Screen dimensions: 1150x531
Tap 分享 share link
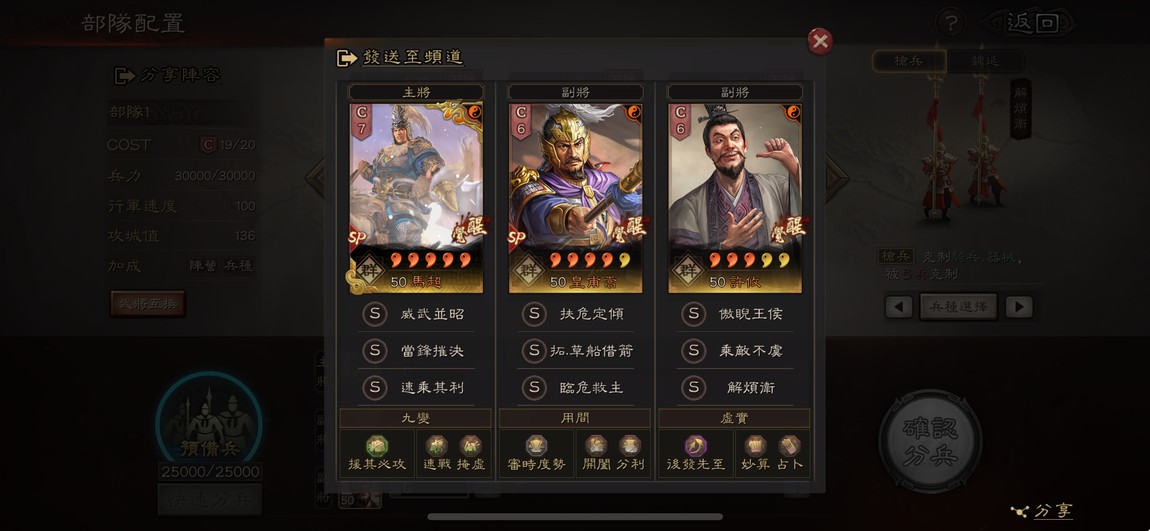coord(1043,511)
